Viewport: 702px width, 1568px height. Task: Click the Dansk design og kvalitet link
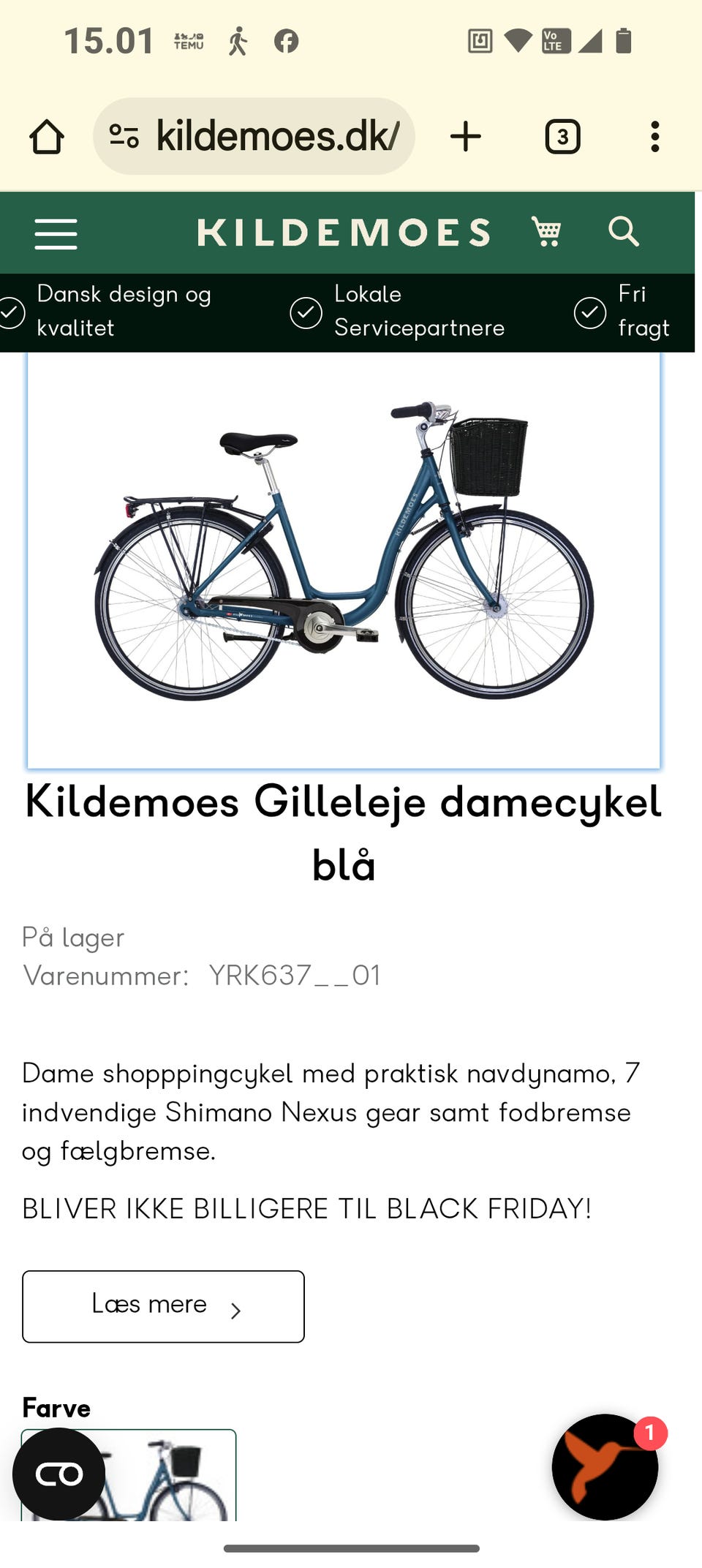click(124, 311)
